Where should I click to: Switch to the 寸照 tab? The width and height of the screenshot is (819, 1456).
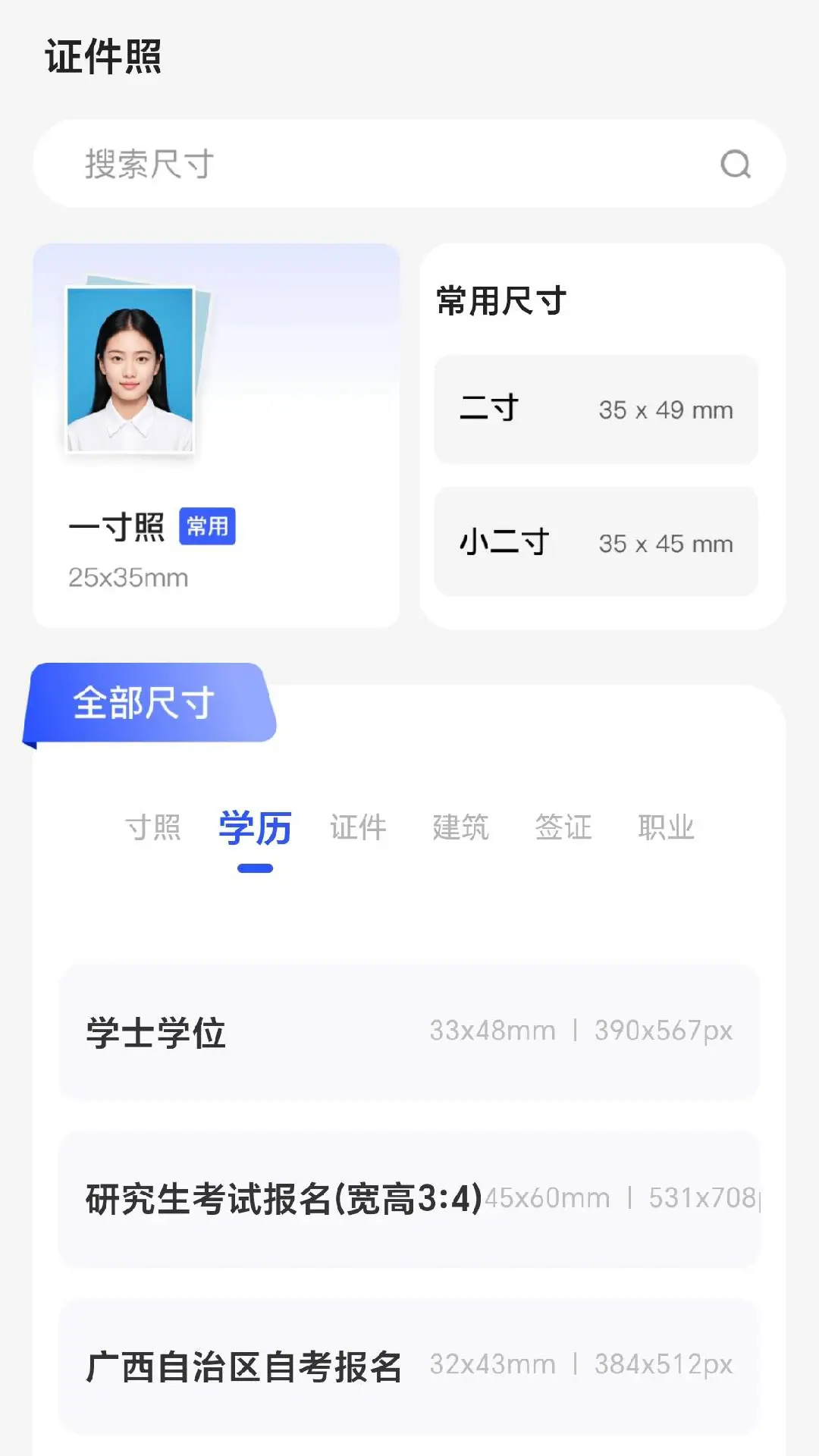(154, 828)
